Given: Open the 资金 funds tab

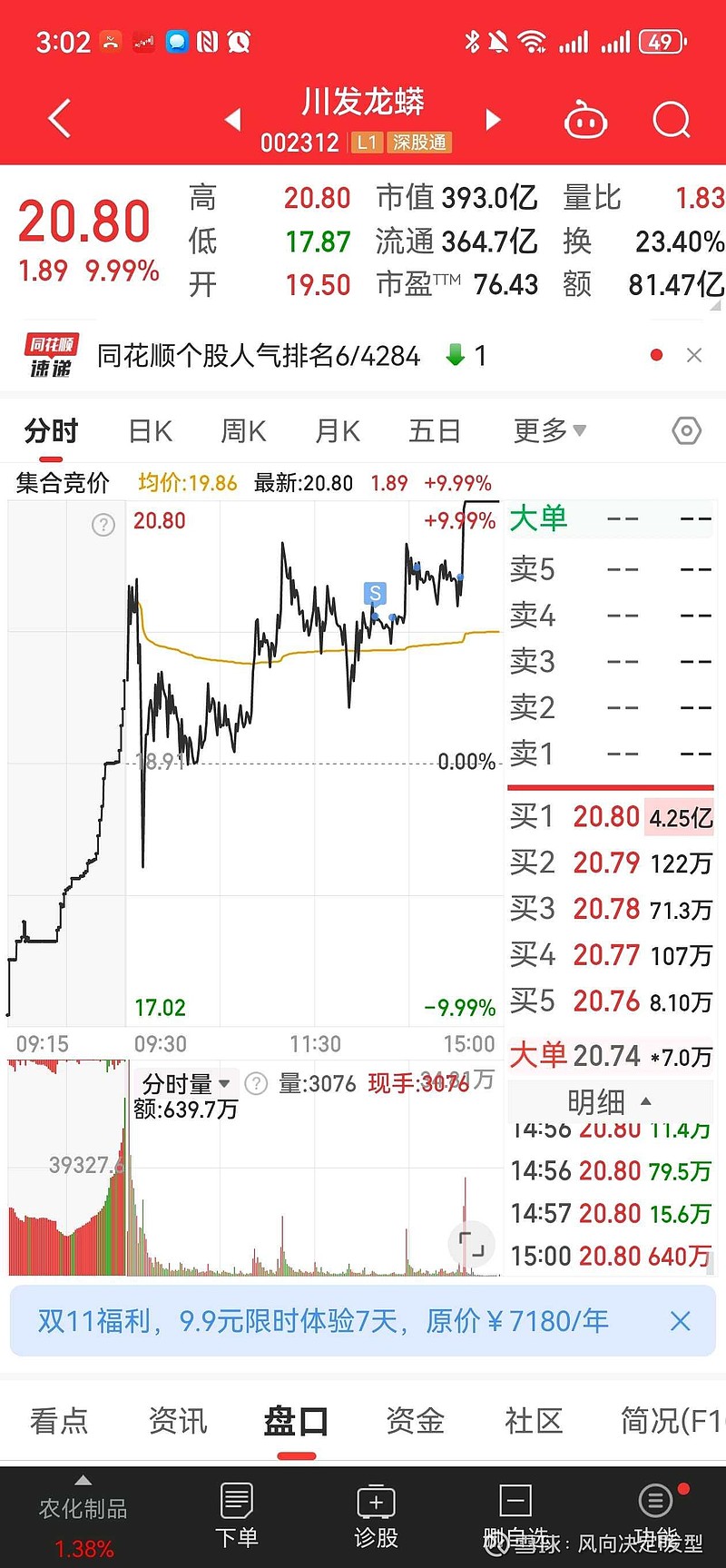Looking at the screenshot, I should coord(414,1421).
